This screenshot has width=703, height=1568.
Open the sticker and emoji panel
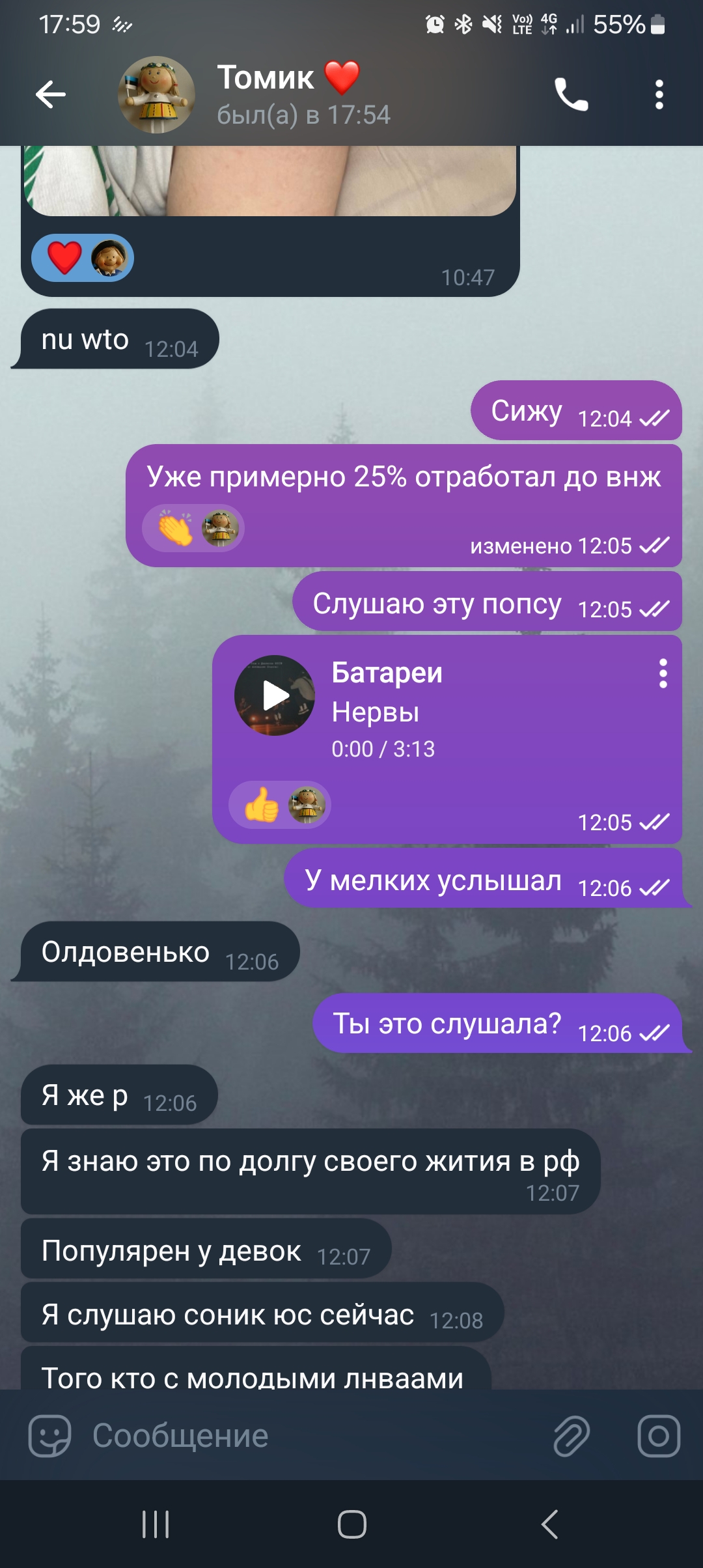pyautogui.click(x=49, y=1436)
